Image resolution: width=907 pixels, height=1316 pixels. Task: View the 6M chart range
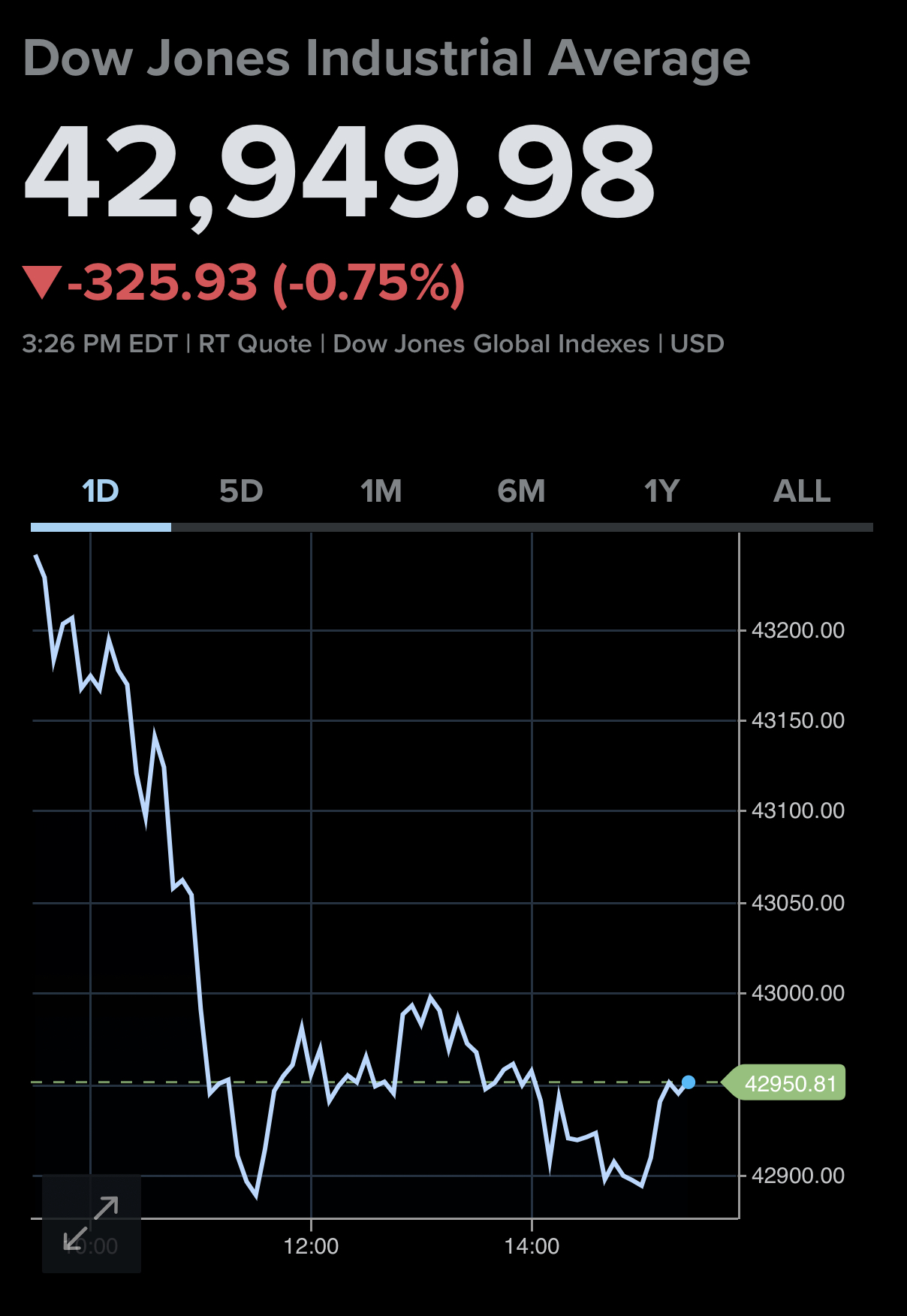click(x=522, y=492)
